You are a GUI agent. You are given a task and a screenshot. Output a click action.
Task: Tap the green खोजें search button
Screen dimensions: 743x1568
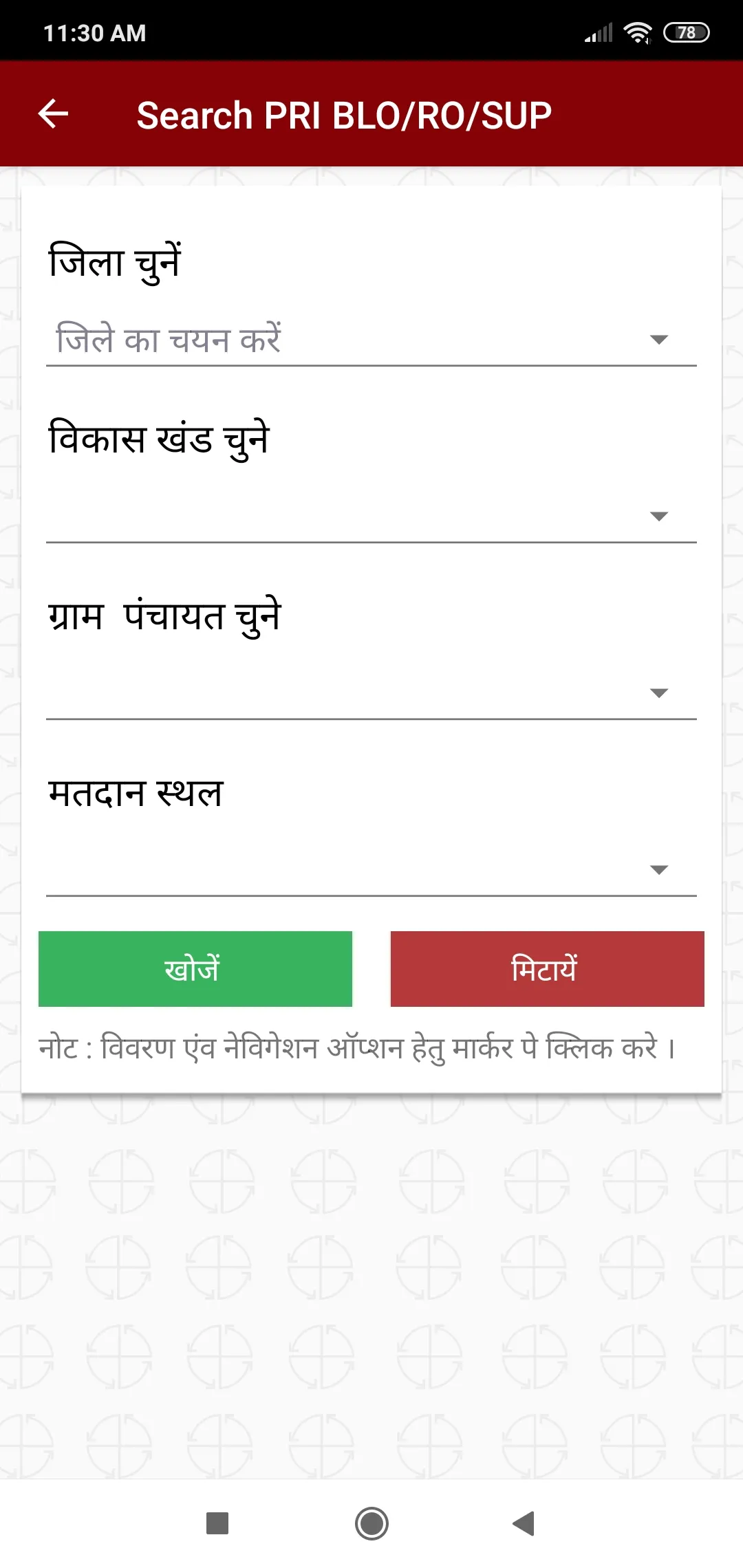point(195,969)
